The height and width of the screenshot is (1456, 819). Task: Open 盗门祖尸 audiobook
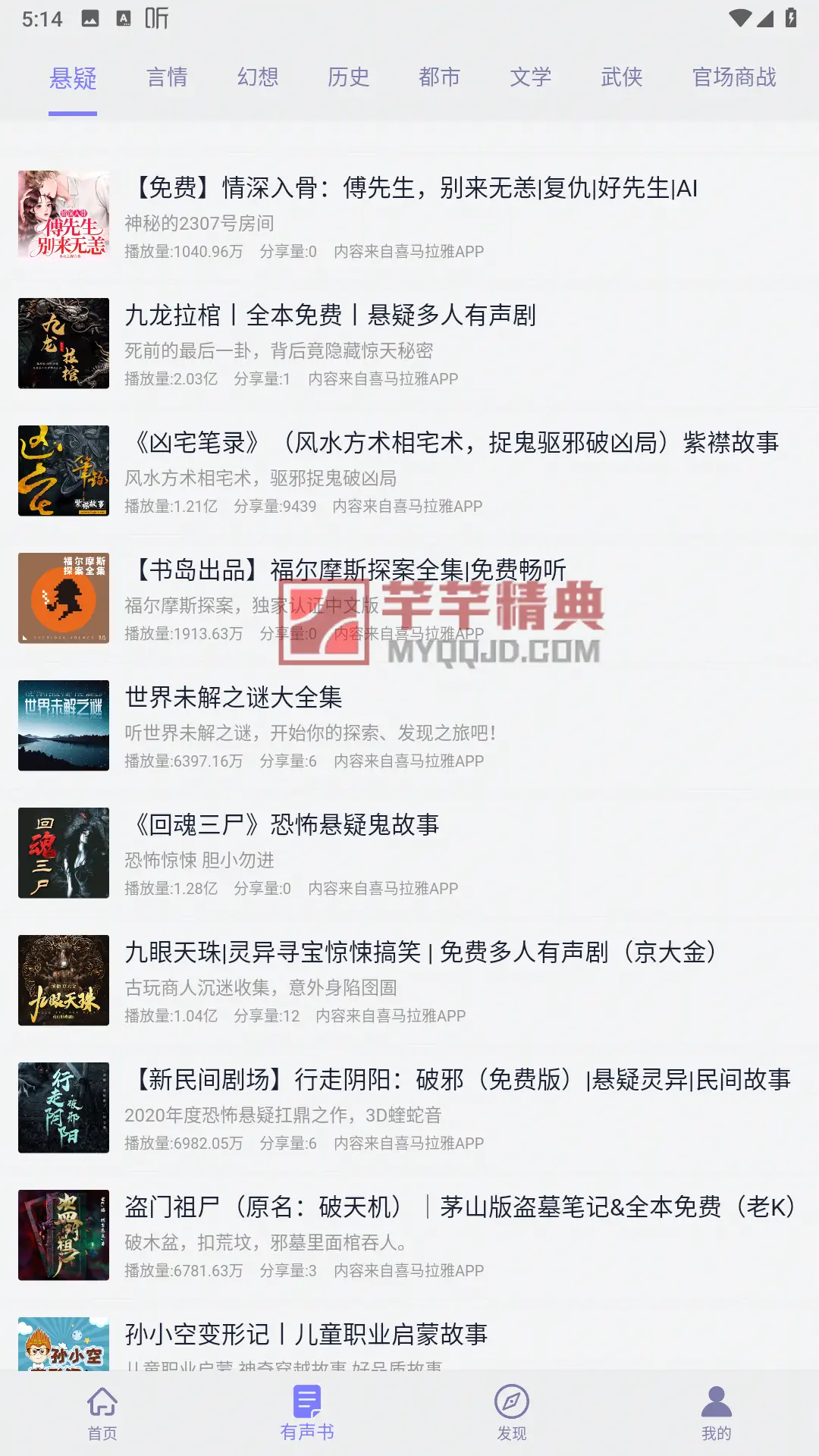pyautogui.click(x=409, y=1235)
